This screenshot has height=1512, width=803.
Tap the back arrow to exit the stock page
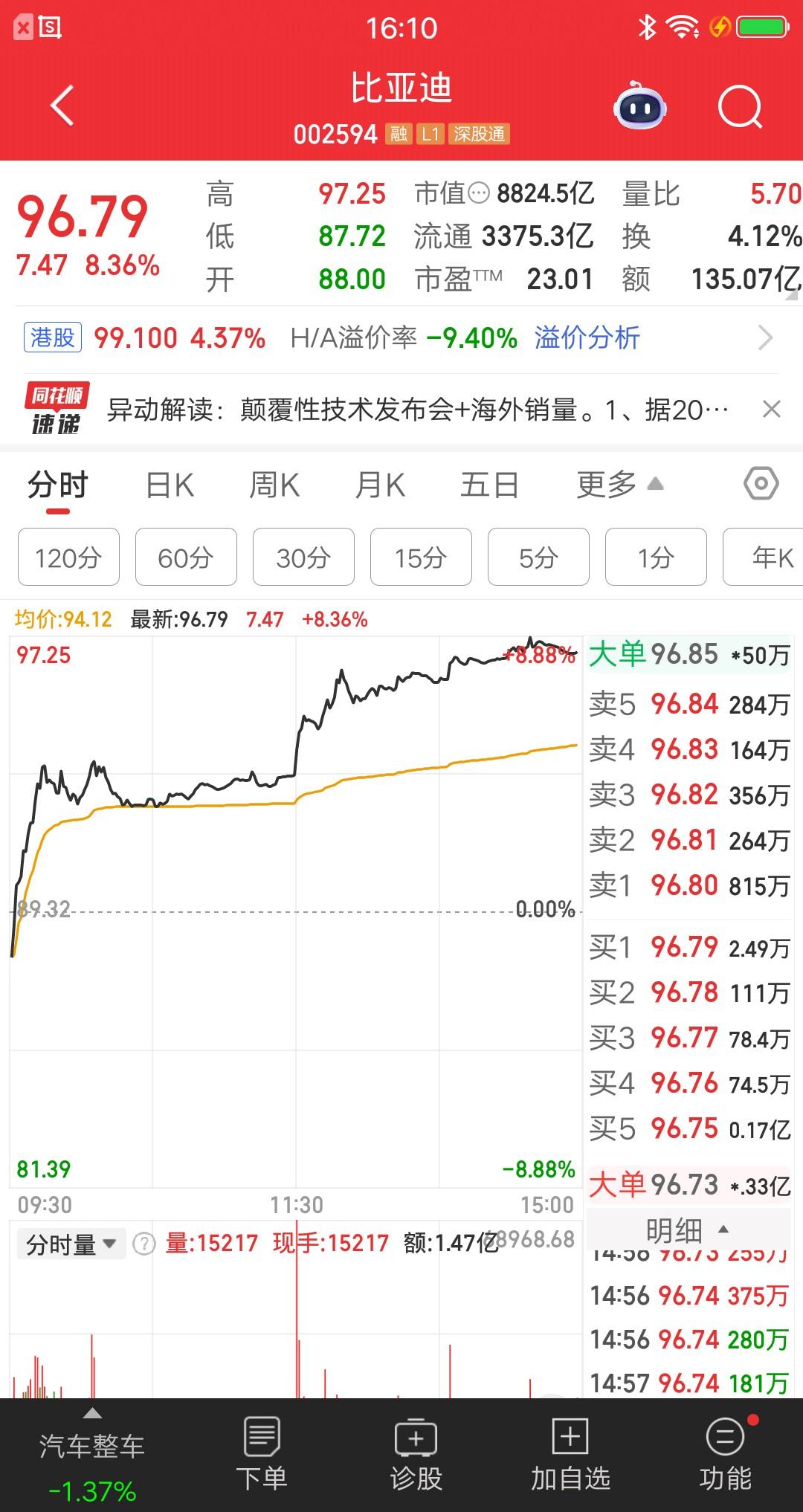62,106
